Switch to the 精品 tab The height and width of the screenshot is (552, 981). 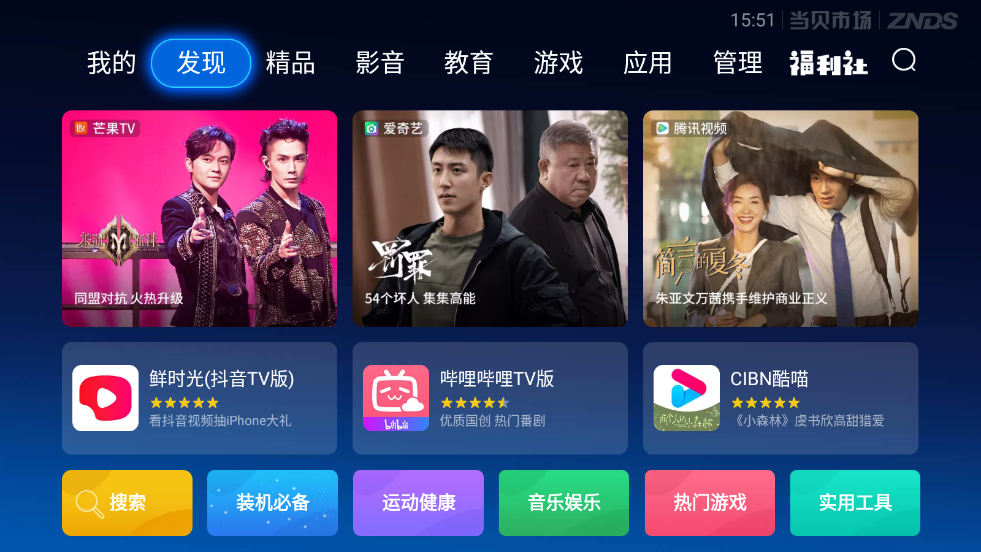290,63
